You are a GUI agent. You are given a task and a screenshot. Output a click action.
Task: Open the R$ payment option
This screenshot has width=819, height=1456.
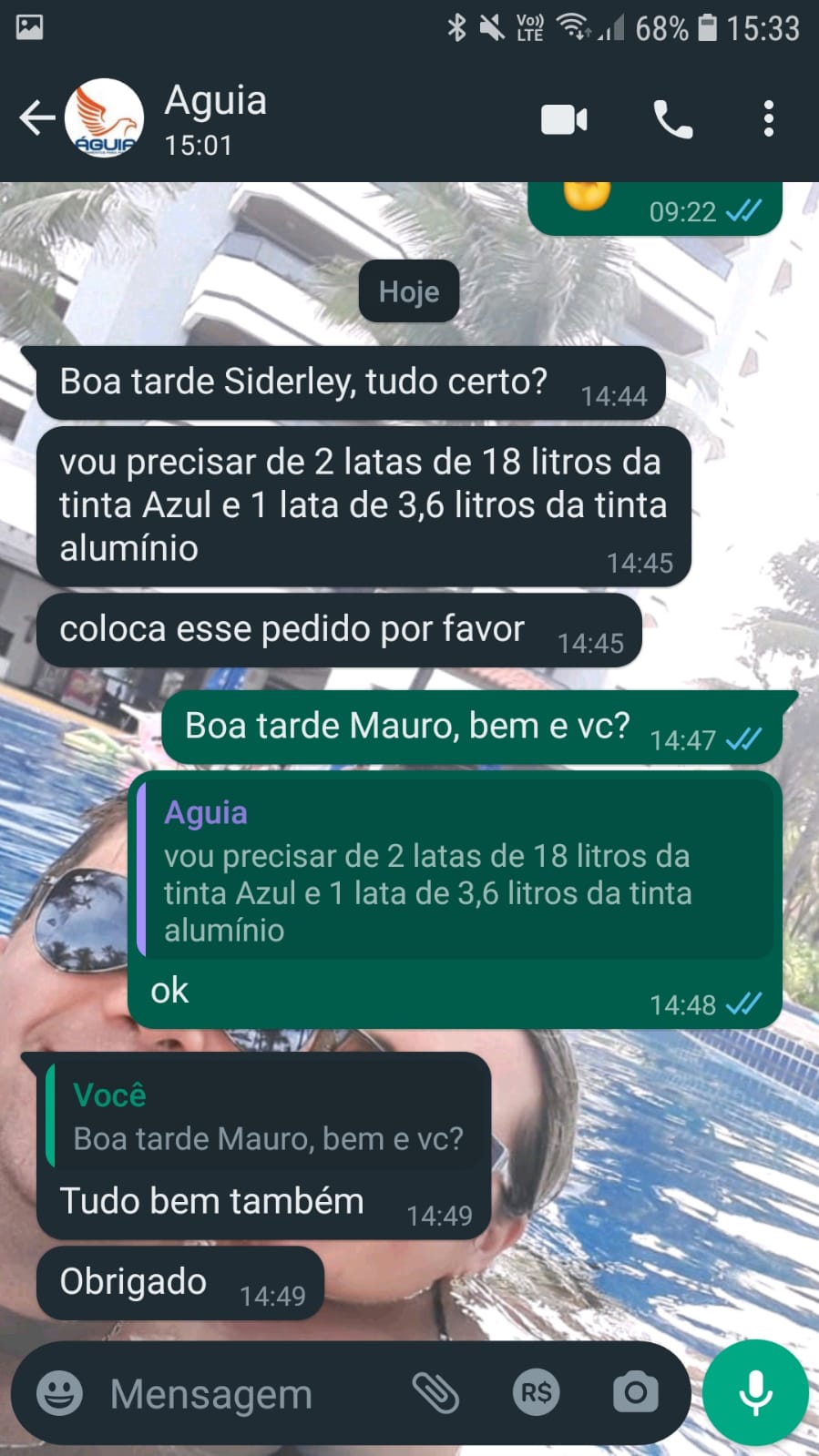(536, 1393)
